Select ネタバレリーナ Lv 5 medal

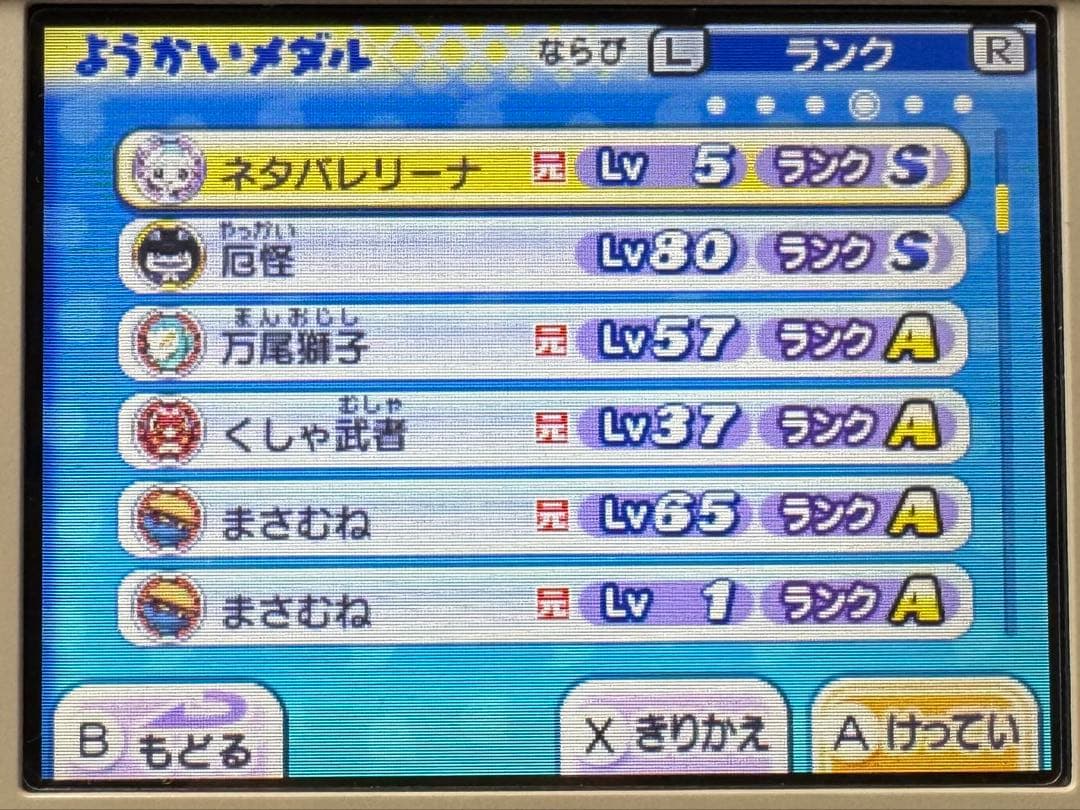pyautogui.click(x=541, y=167)
